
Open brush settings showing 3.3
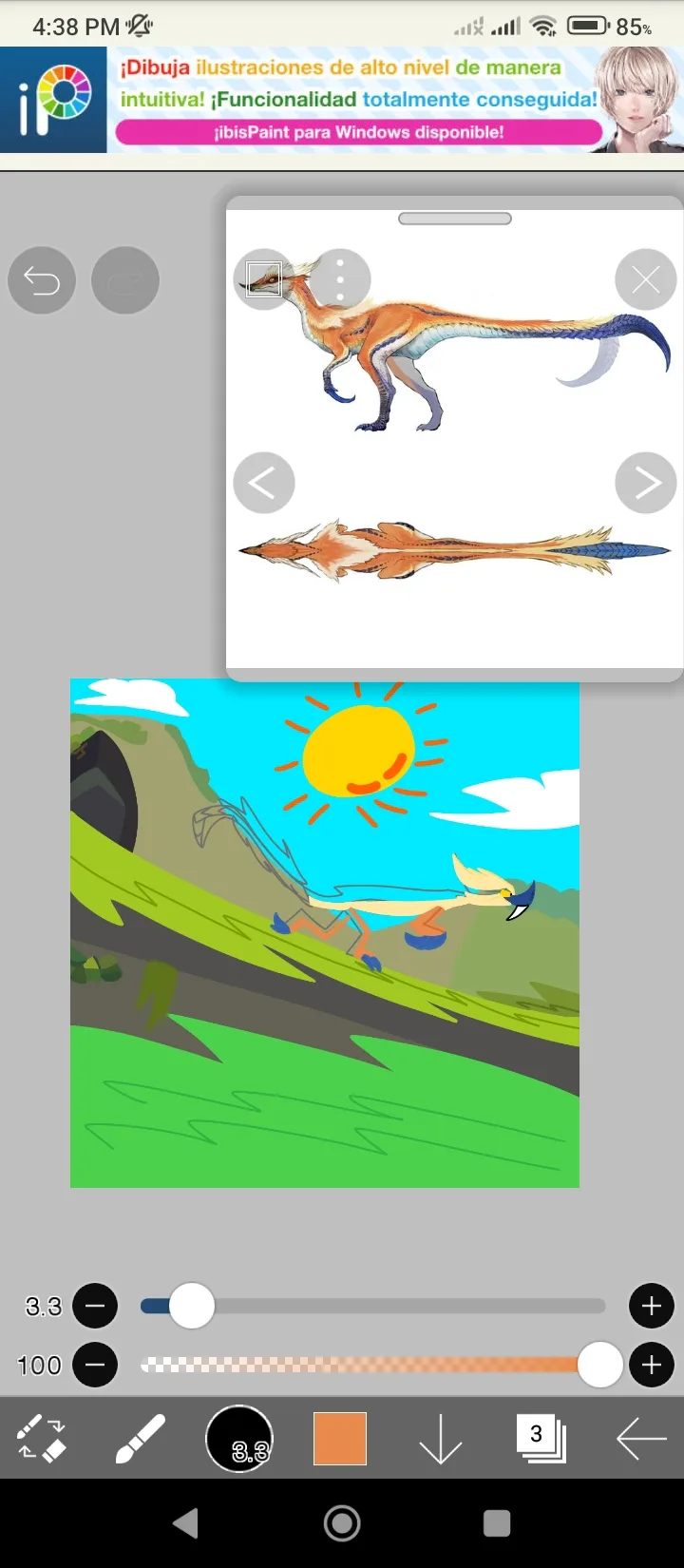point(239,1439)
